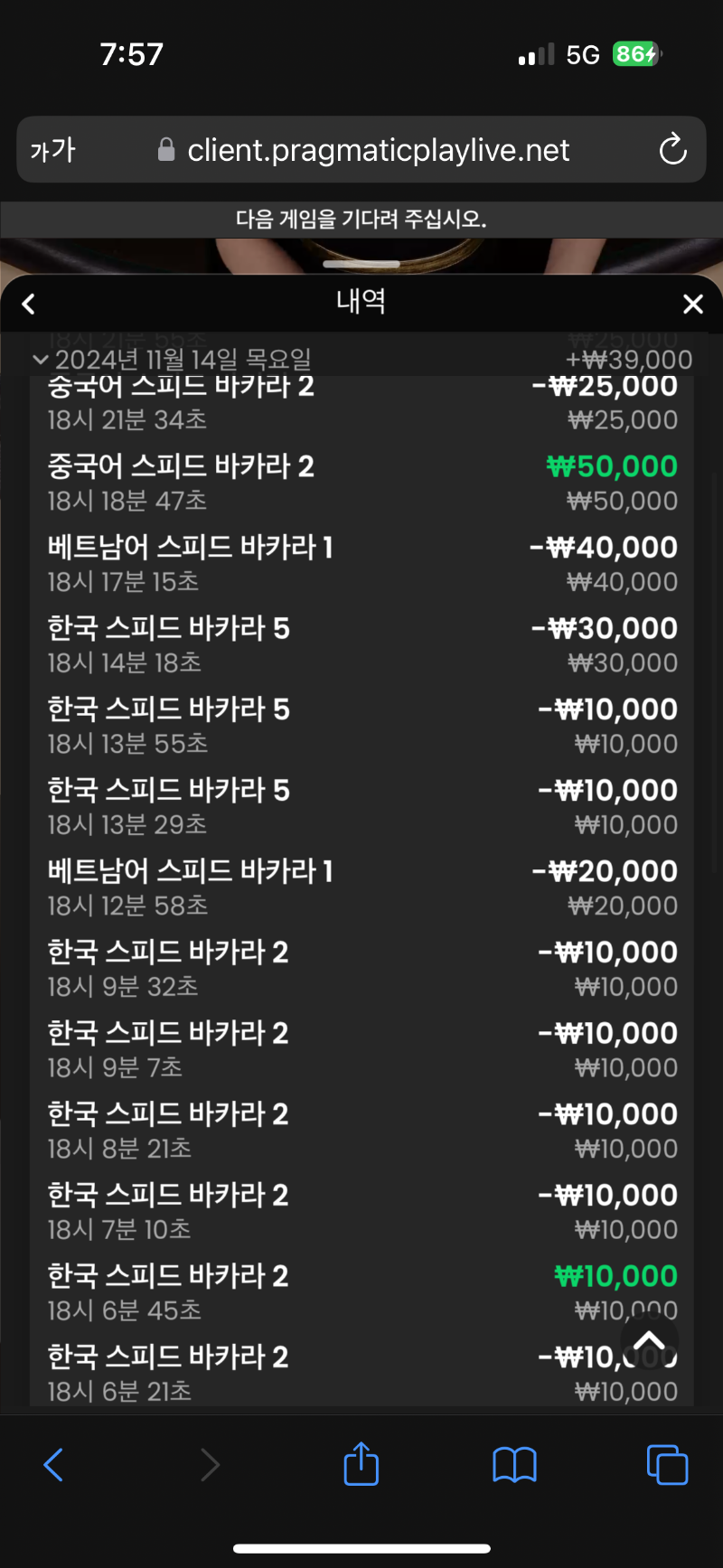Open the Safari share sheet
The image size is (723, 1568).
tap(361, 1464)
